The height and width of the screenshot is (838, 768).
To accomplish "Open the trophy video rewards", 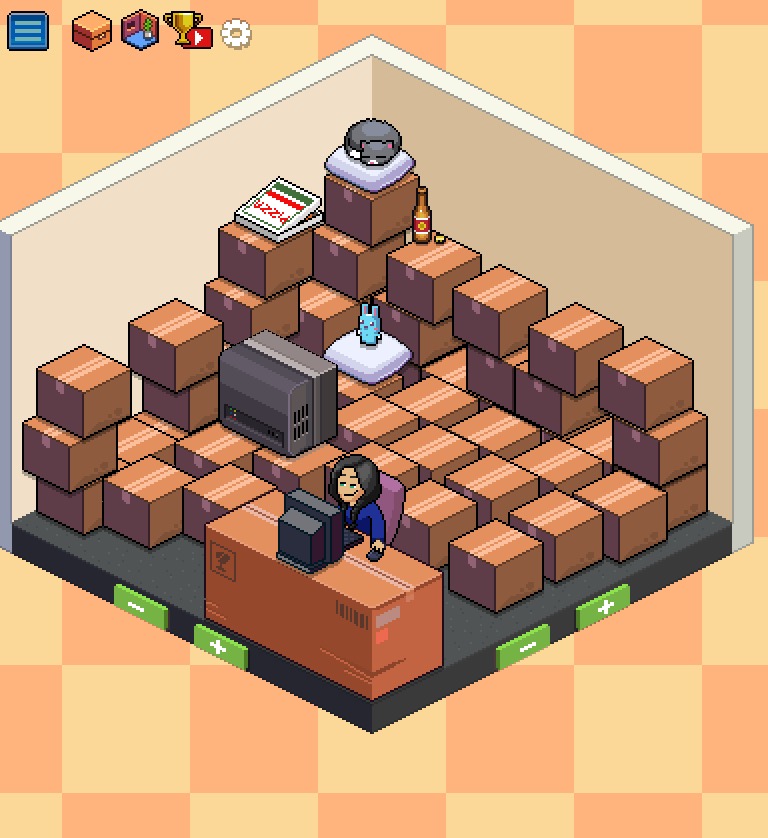I will (x=187, y=30).
